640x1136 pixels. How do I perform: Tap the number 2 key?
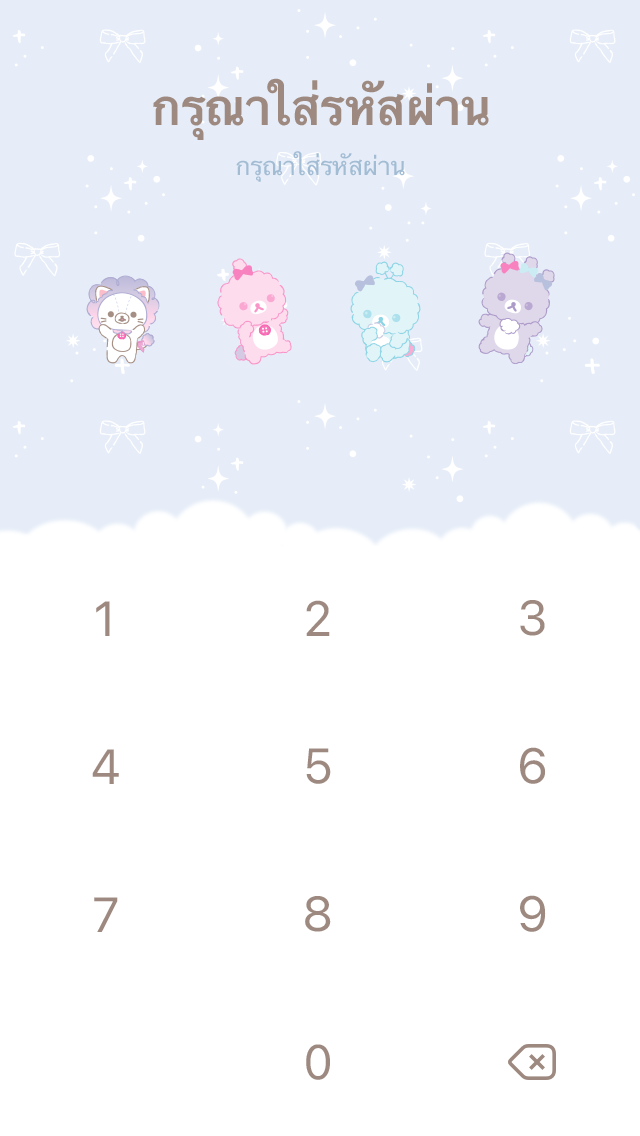tap(318, 619)
